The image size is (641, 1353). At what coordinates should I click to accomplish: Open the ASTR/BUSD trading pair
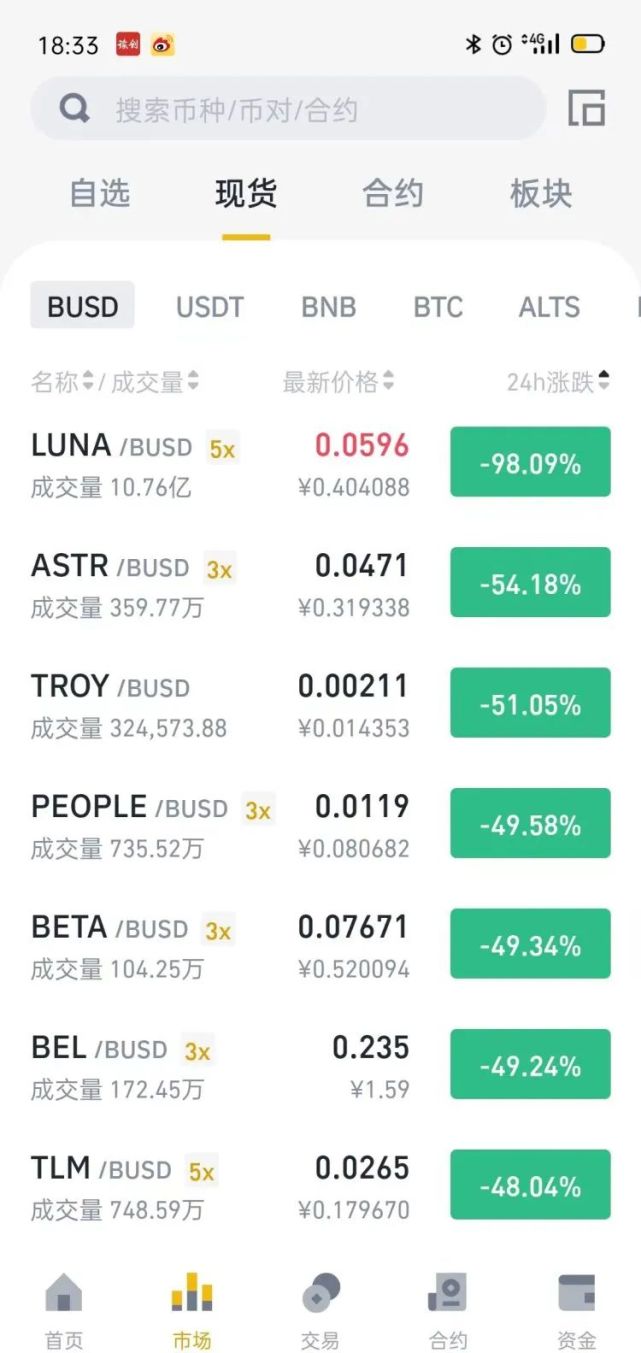220,583
